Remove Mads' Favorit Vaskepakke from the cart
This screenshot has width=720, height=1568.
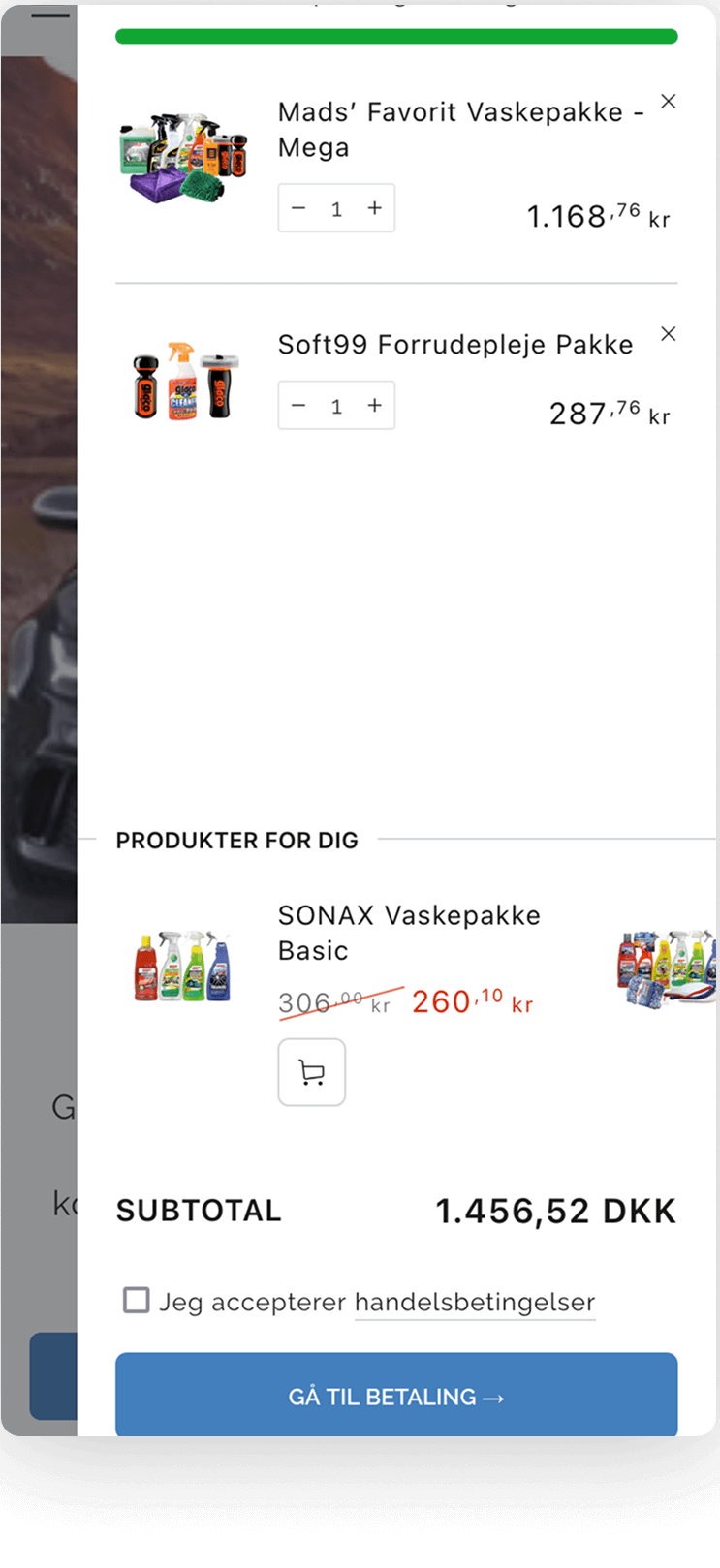pyautogui.click(x=668, y=102)
